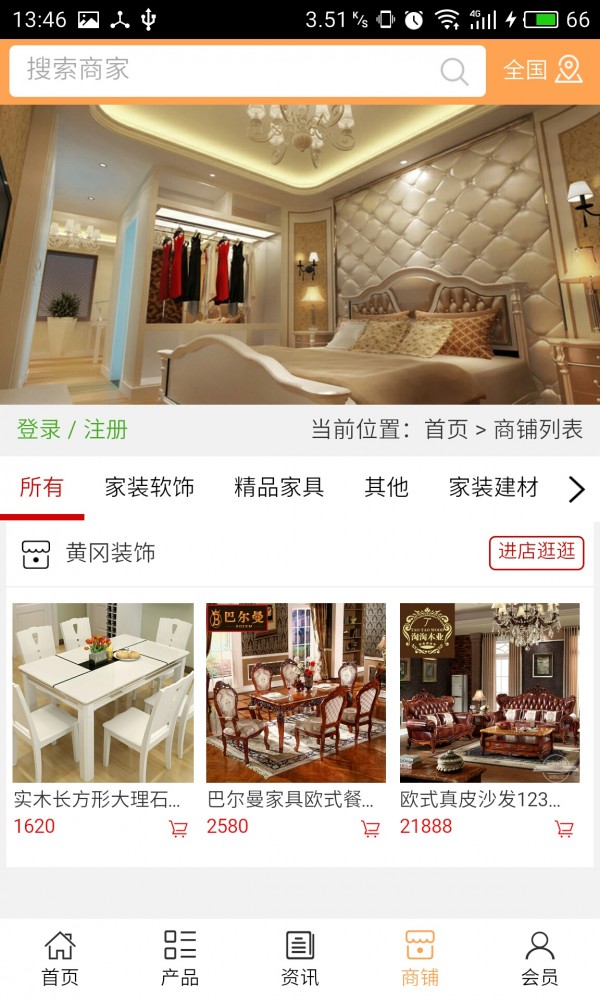This screenshot has height=1000, width=600.
Task: Open the 登录 / 注册 link
Action: [x=72, y=430]
